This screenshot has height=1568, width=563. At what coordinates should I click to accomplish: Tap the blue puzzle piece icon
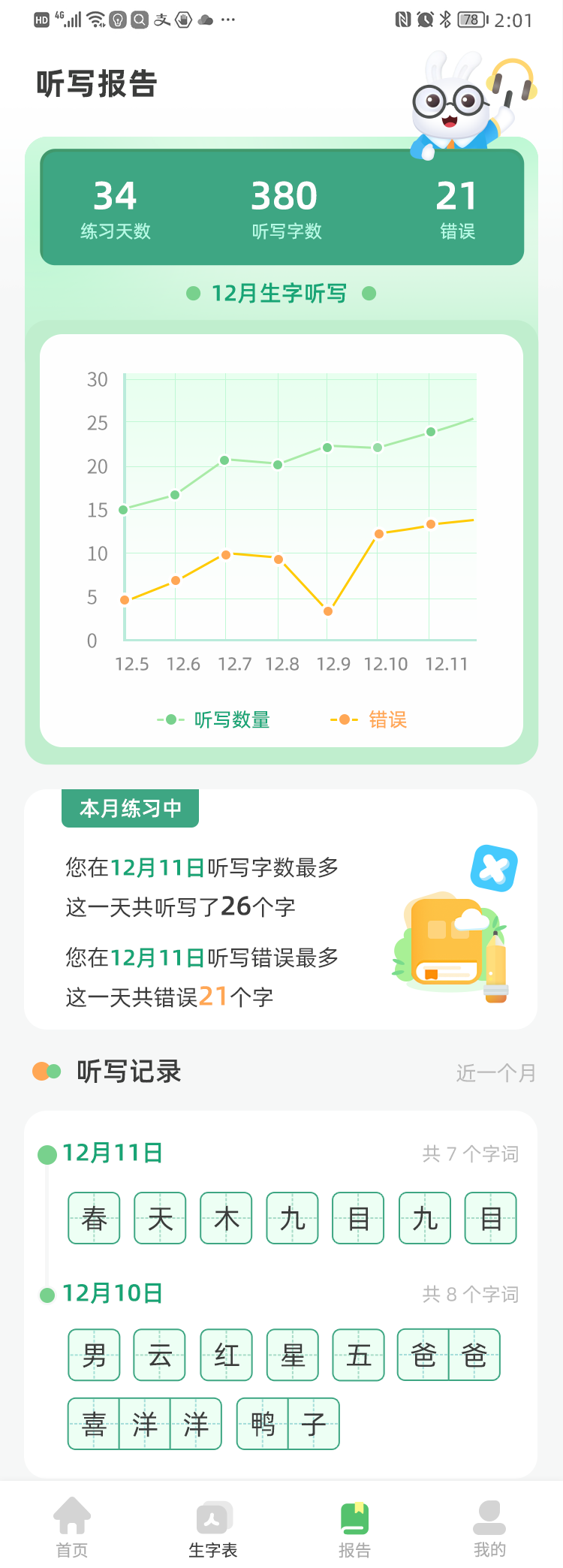493,867
